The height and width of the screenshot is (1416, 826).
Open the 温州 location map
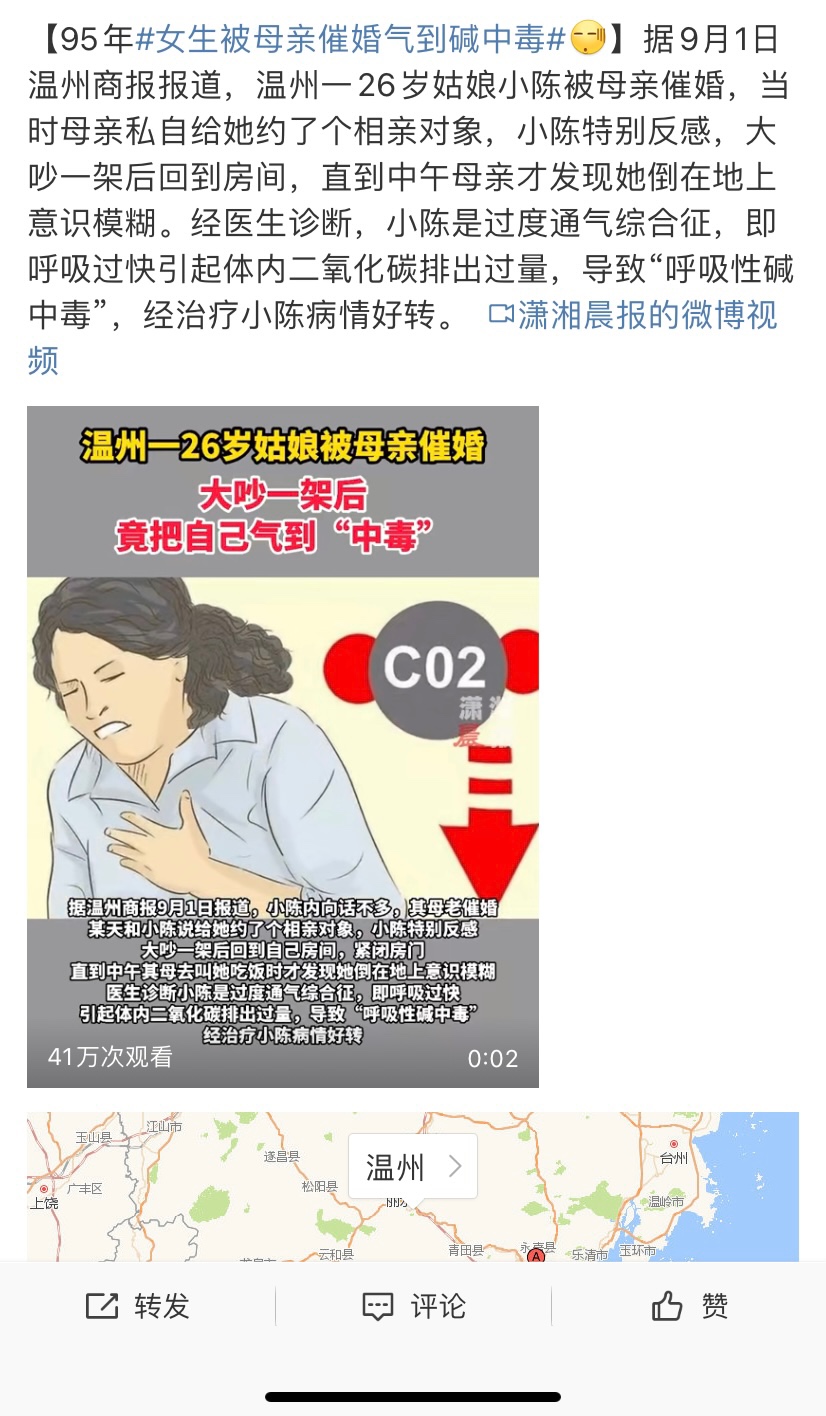tap(412, 1167)
